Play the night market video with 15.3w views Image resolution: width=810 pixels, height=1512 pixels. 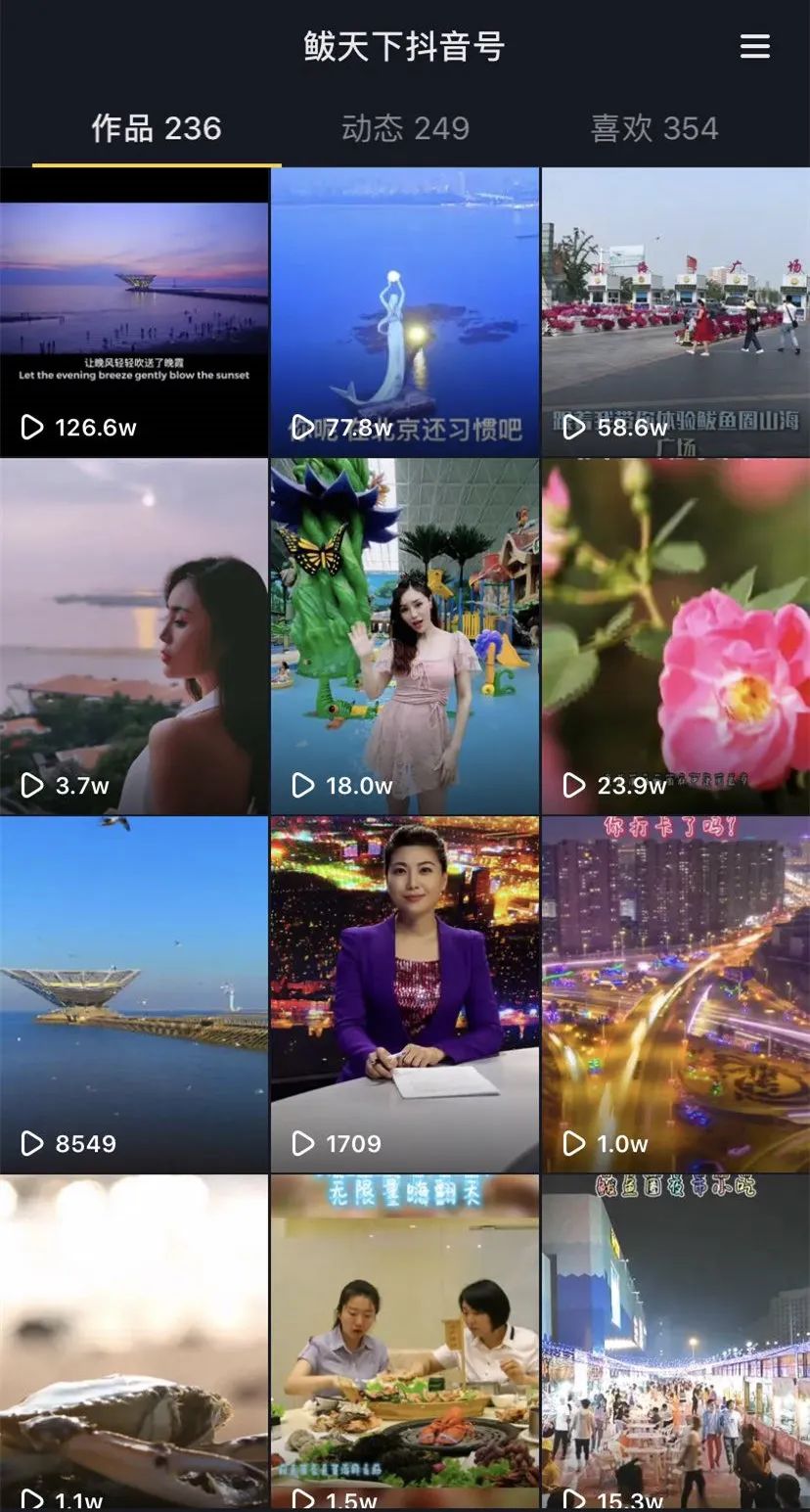pyautogui.click(x=676, y=1343)
